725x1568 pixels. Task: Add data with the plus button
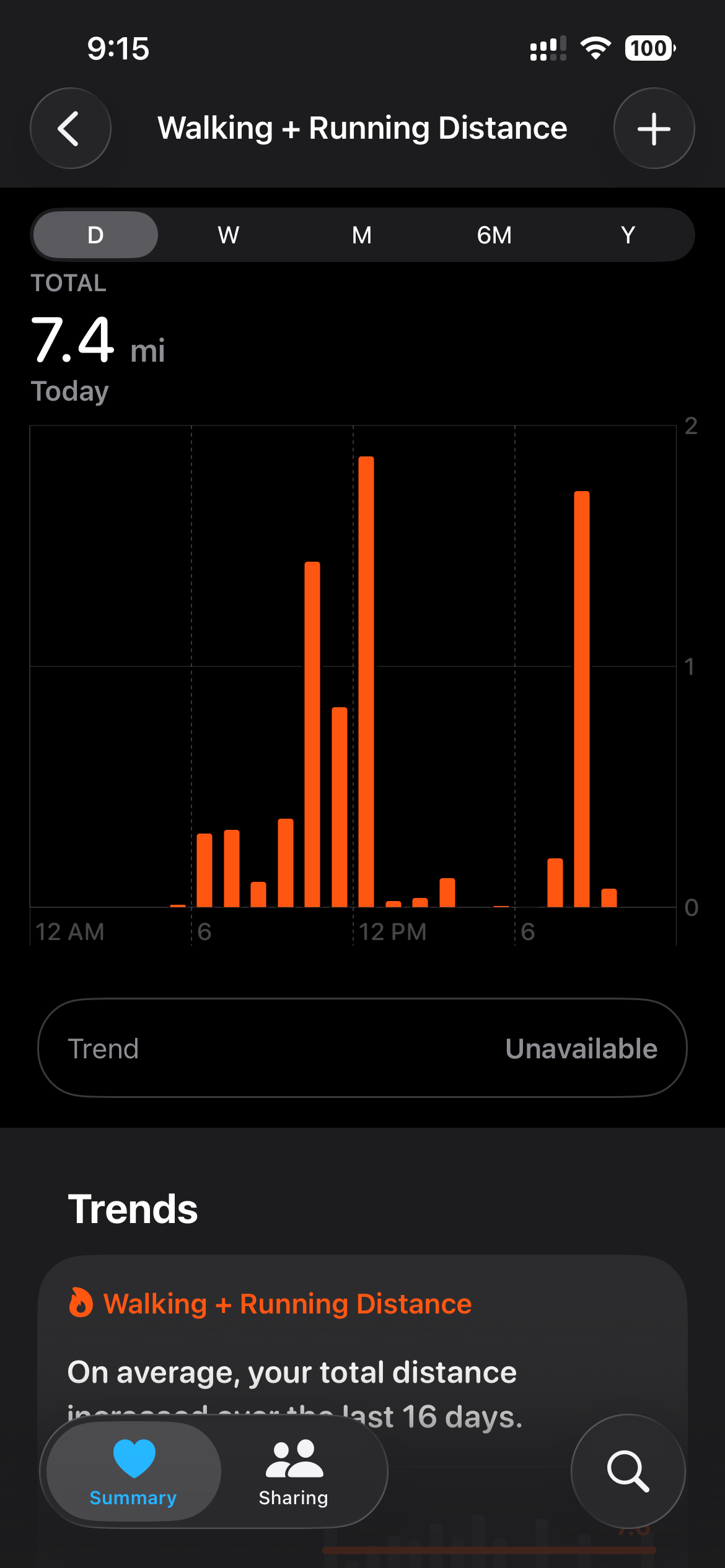coord(654,128)
